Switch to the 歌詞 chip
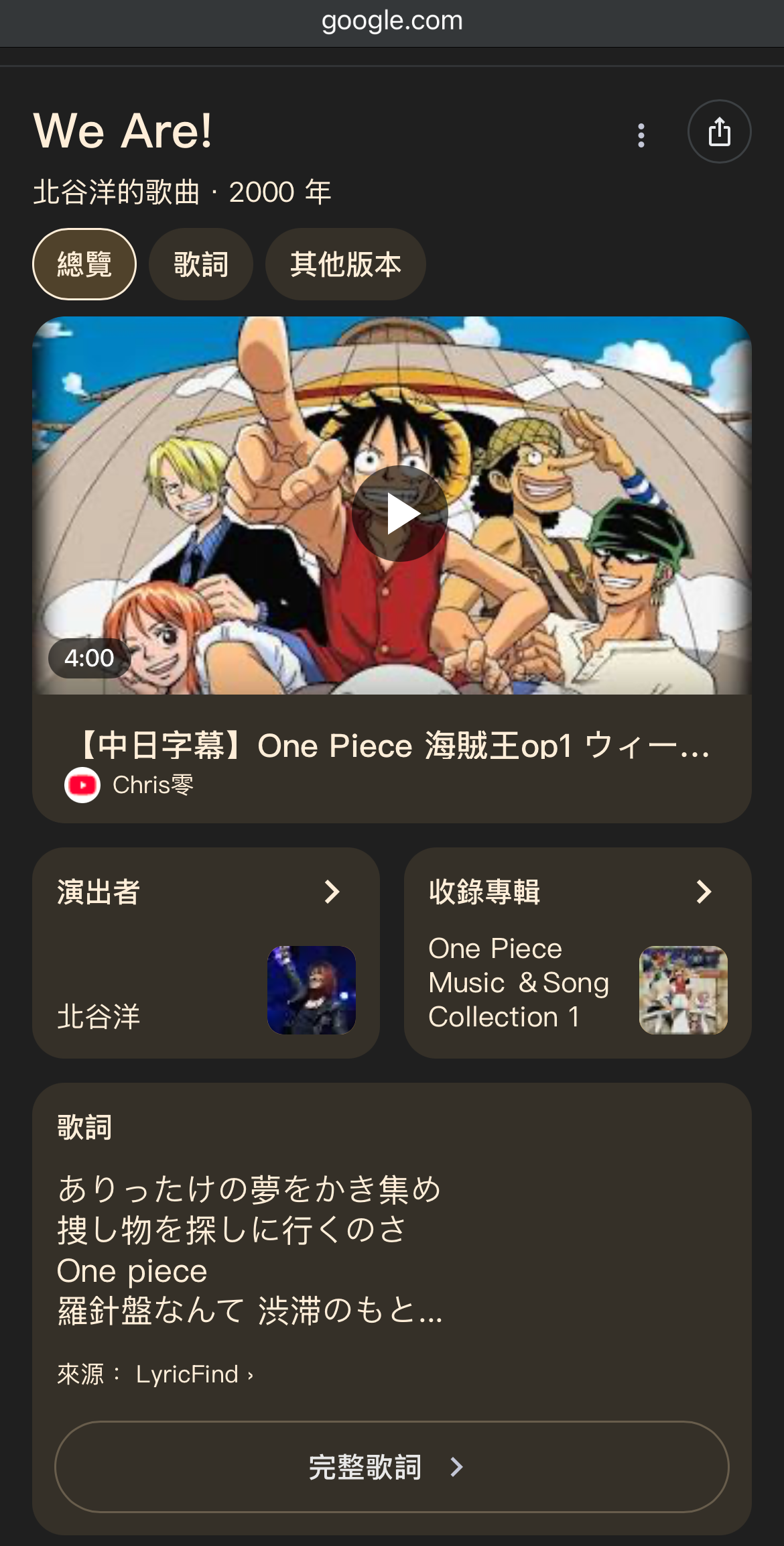The image size is (784, 1546). click(x=200, y=264)
